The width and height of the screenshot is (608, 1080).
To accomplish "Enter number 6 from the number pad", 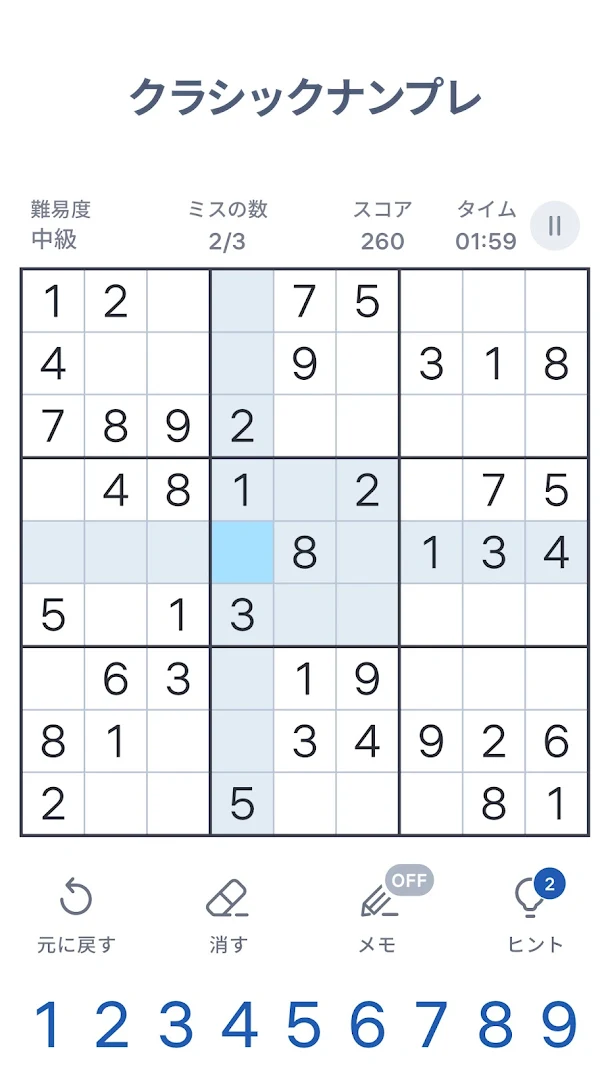I will (368, 1026).
